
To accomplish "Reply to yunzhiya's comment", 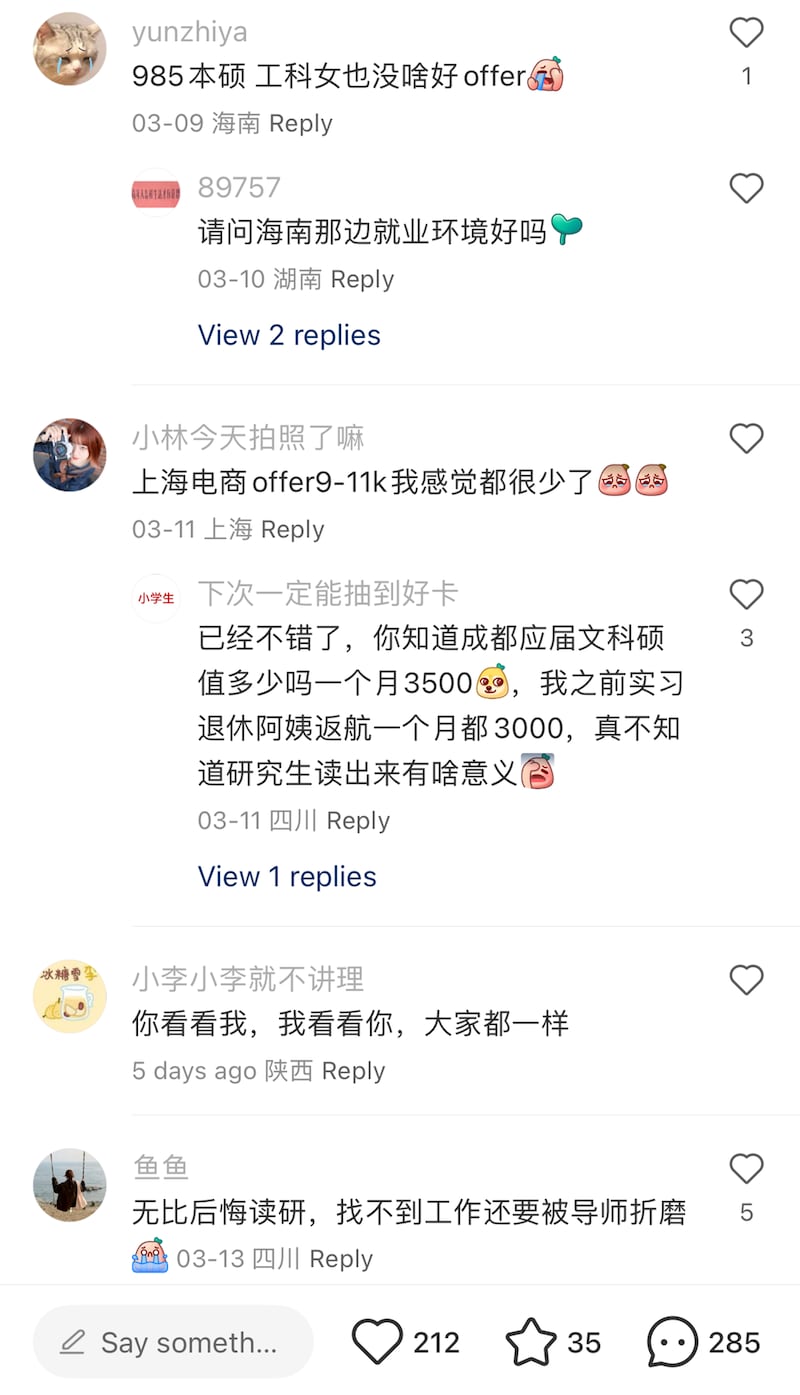I will click(300, 124).
